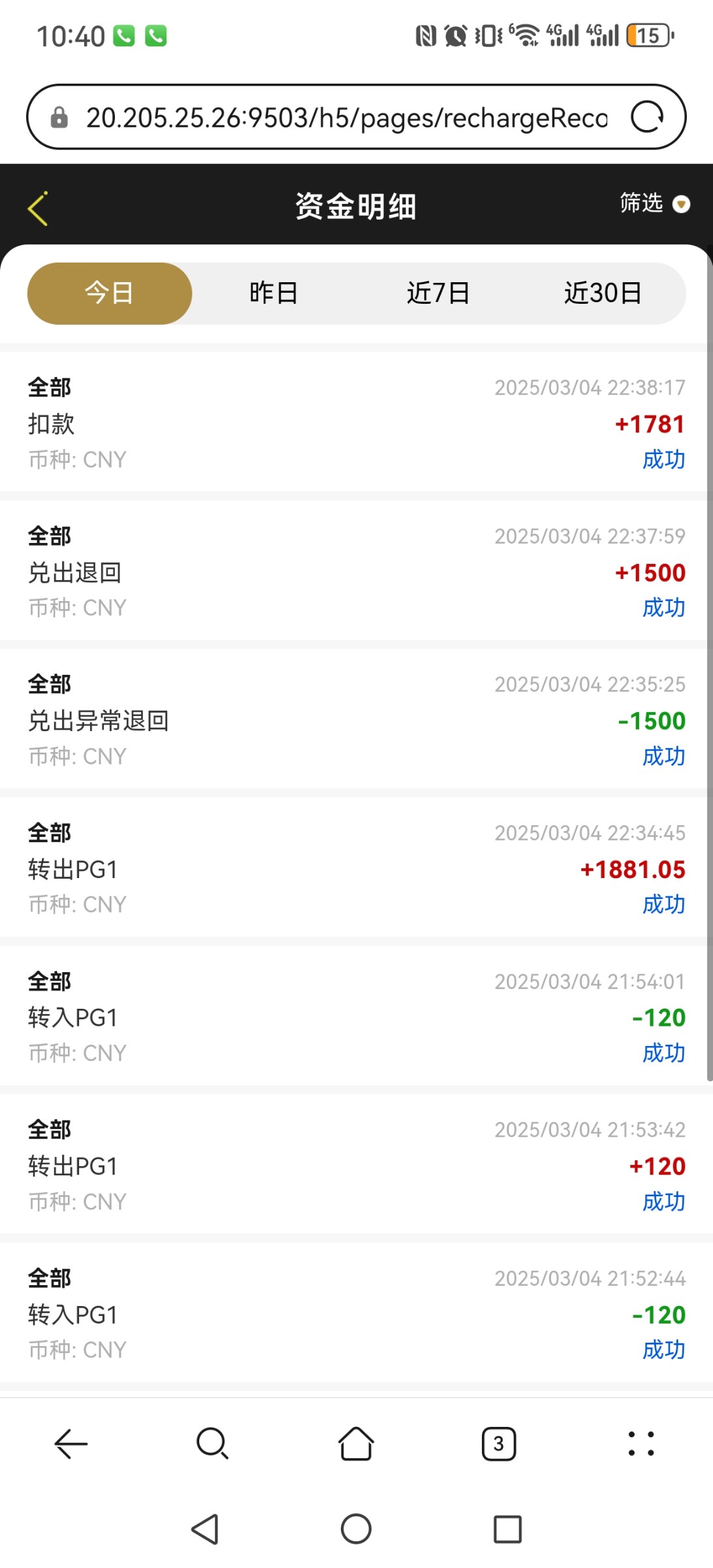Go to the browser home page

click(356, 1444)
